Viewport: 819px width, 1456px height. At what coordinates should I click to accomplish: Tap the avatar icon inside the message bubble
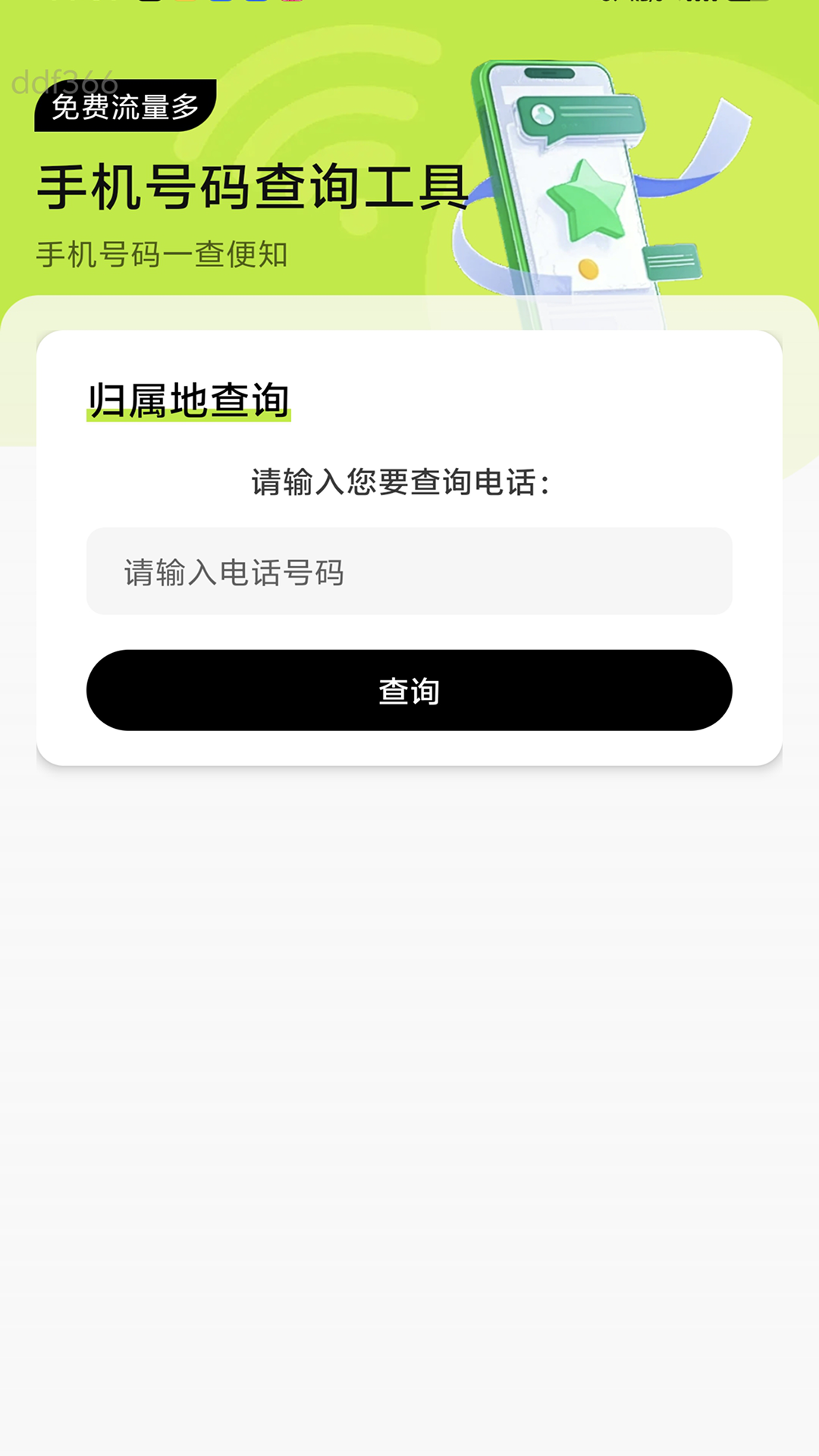543,115
